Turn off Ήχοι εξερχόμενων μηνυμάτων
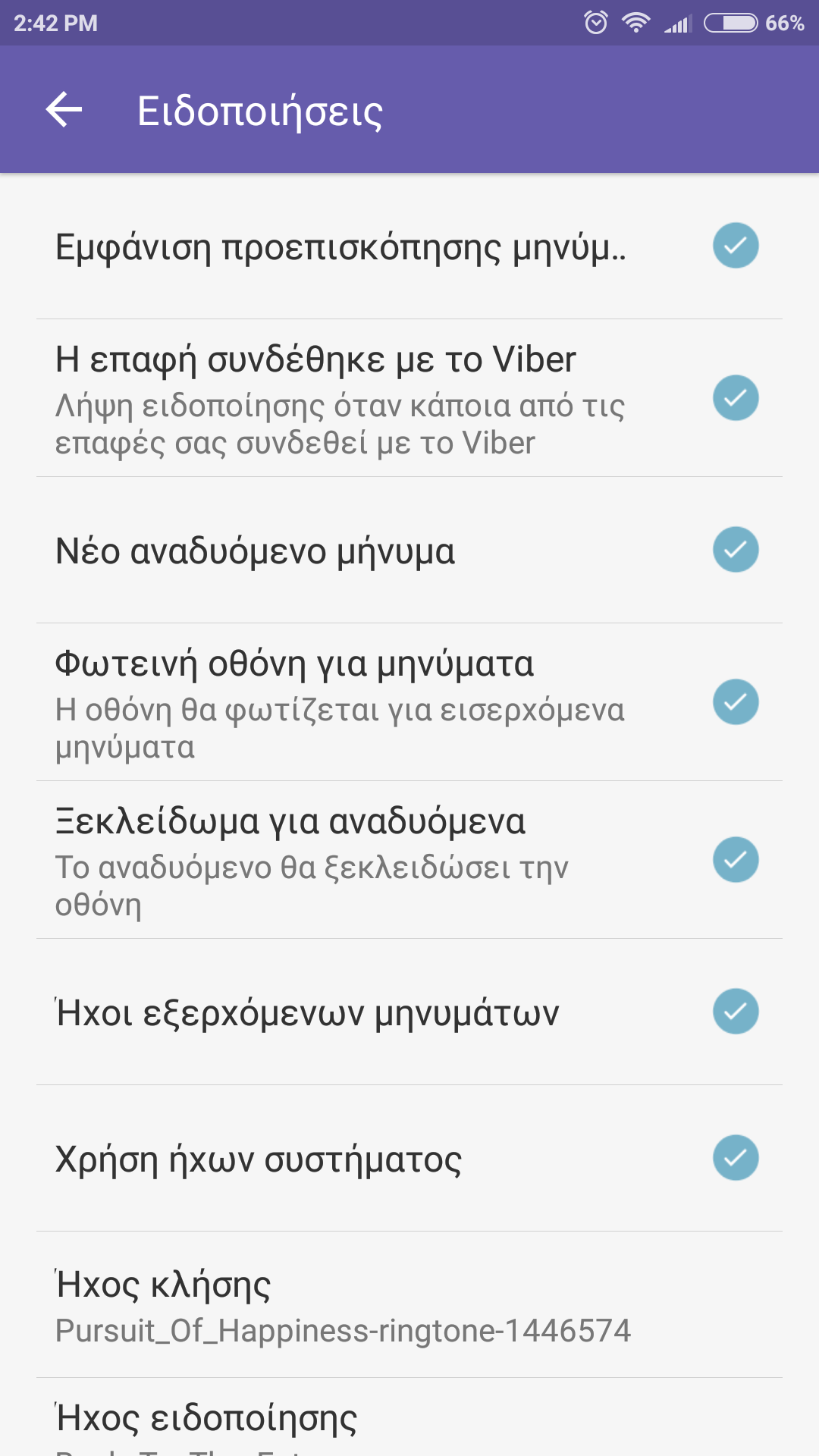This screenshot has height=1456, width=819. pos(736,1011)
